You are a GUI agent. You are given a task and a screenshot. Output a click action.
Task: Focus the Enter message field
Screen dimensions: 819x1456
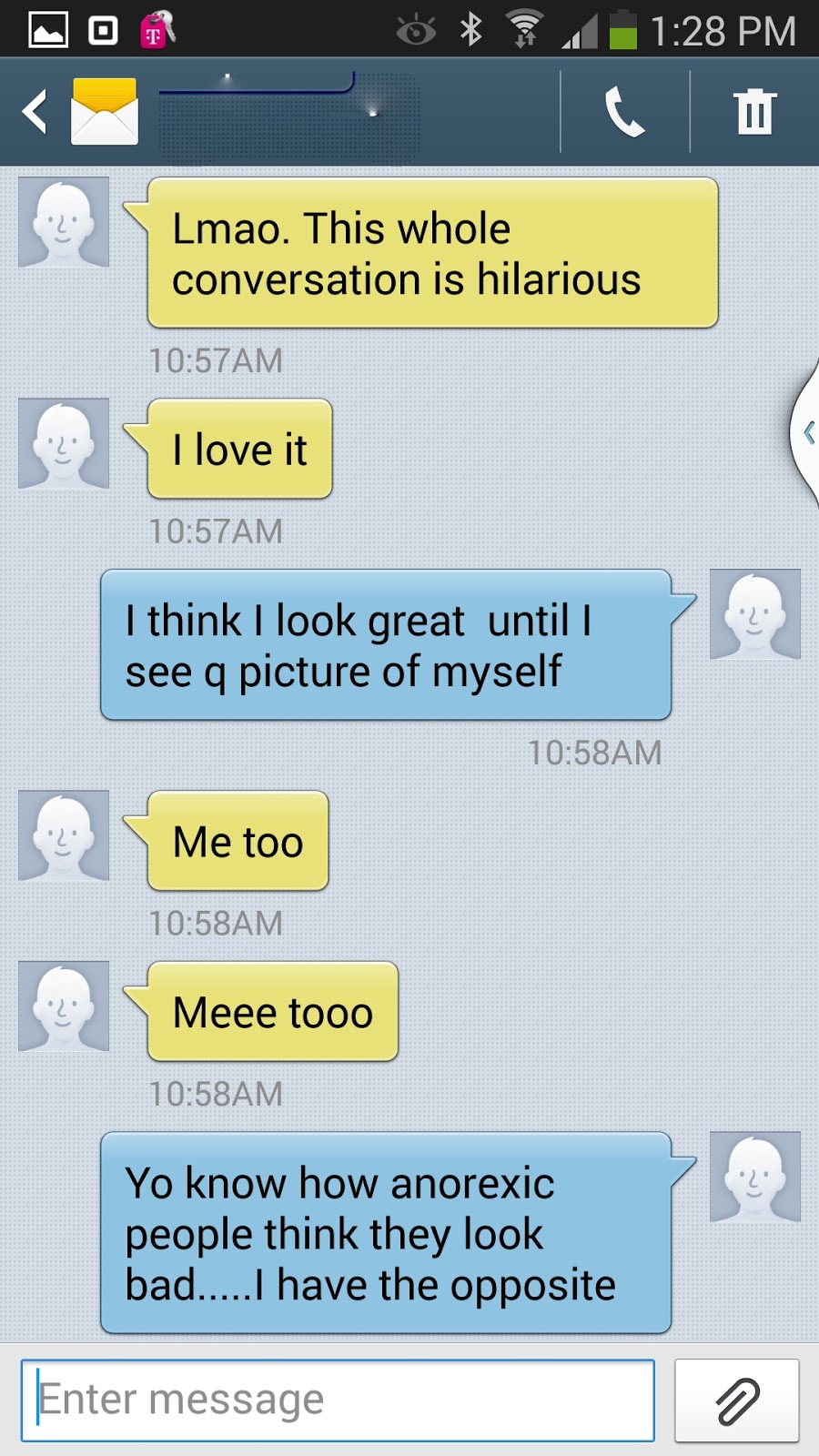[338, 1400]
